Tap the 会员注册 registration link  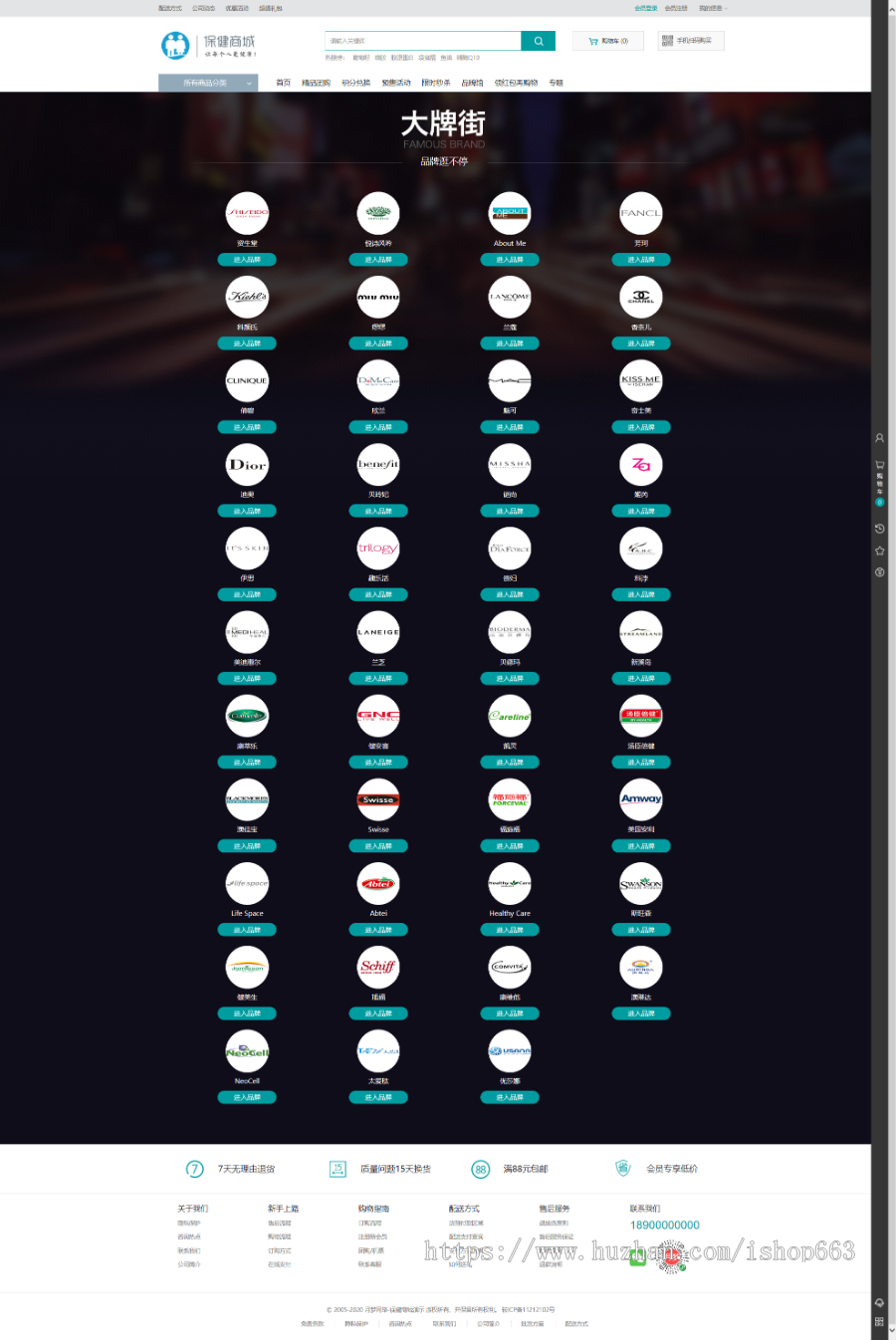676,8
